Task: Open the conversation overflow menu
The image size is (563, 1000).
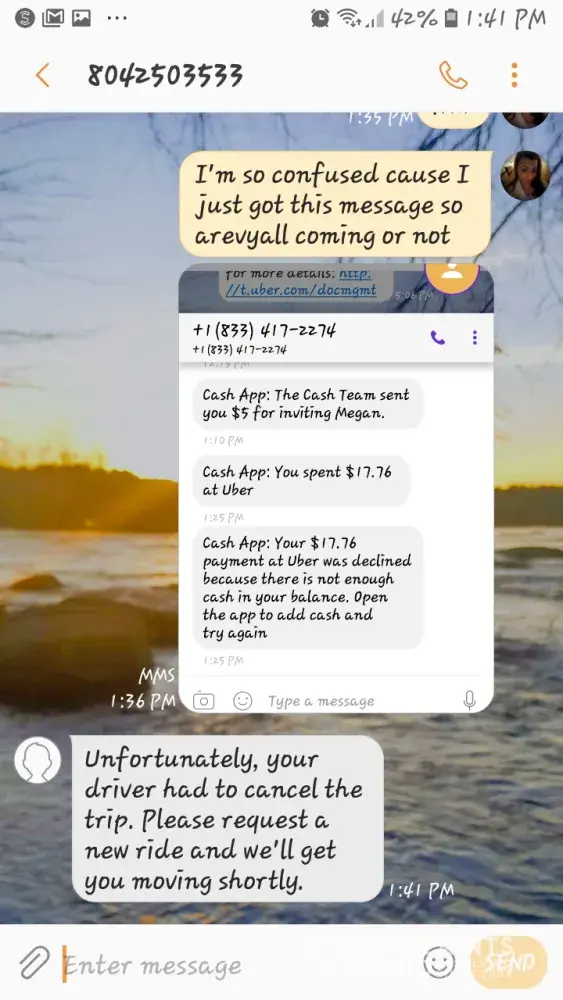Action: pos(515,75)
